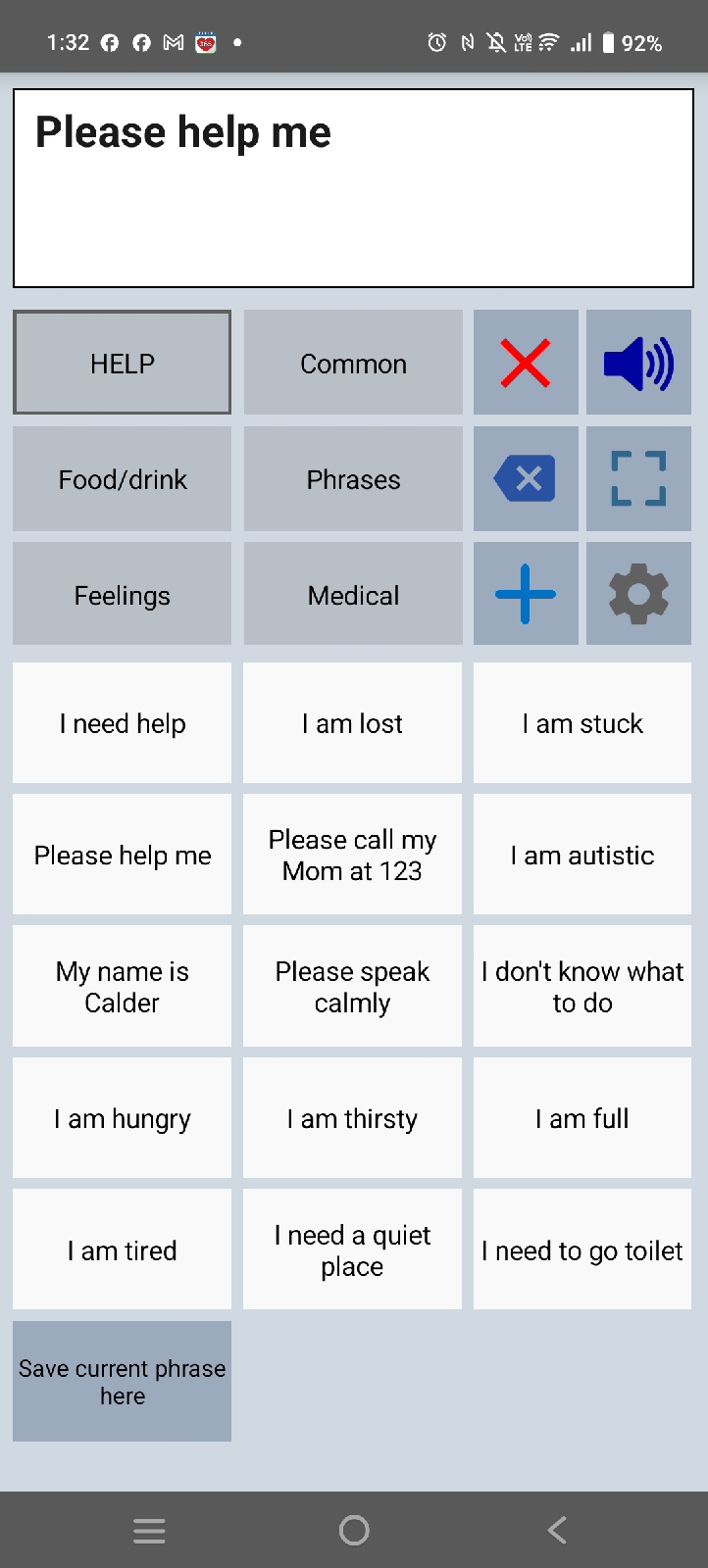This screenshot has width=708, height=1568.
Task: Switch to the Food/drink category
Action: (123, 478)
